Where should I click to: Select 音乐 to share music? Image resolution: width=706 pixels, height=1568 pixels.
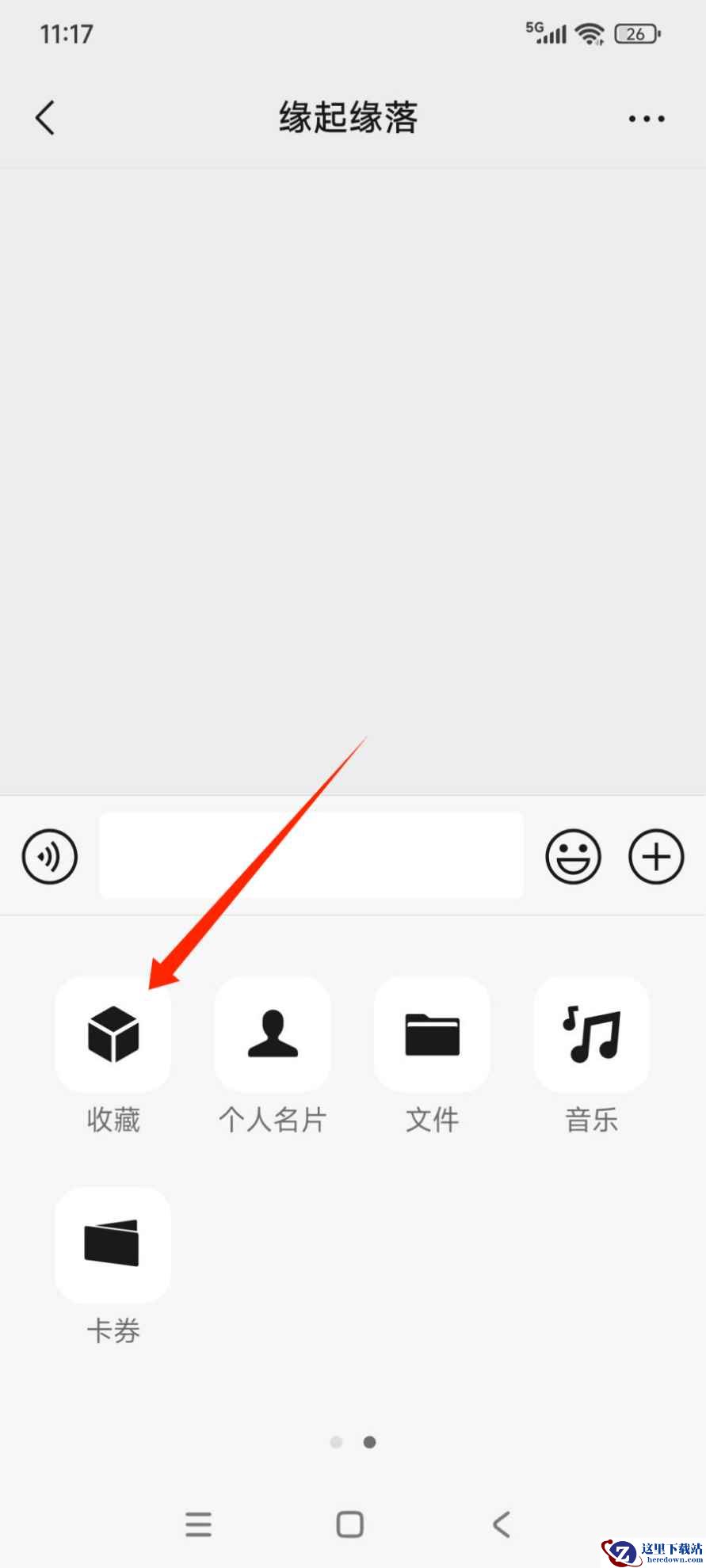coord(591,1034)
